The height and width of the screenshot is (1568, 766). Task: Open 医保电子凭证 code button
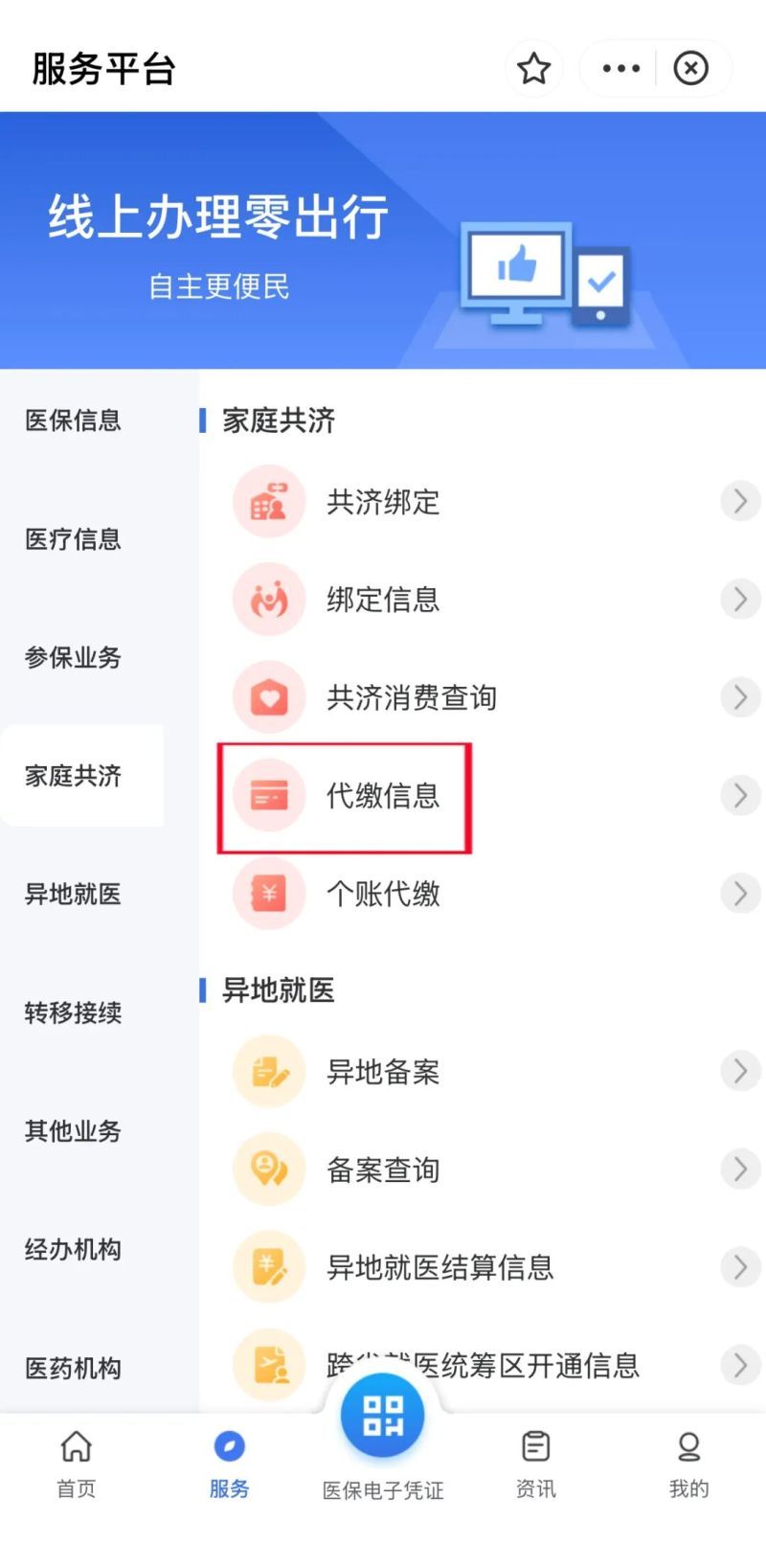pyautogui.click(x=383, y=1418)
